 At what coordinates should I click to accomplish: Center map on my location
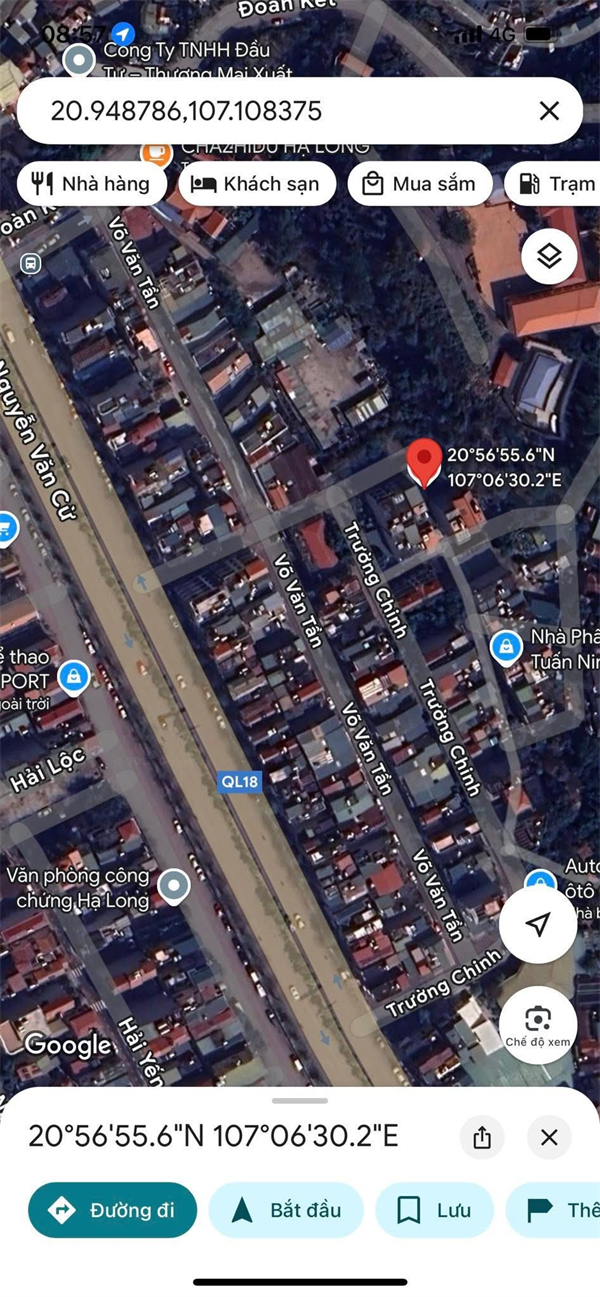538,925
